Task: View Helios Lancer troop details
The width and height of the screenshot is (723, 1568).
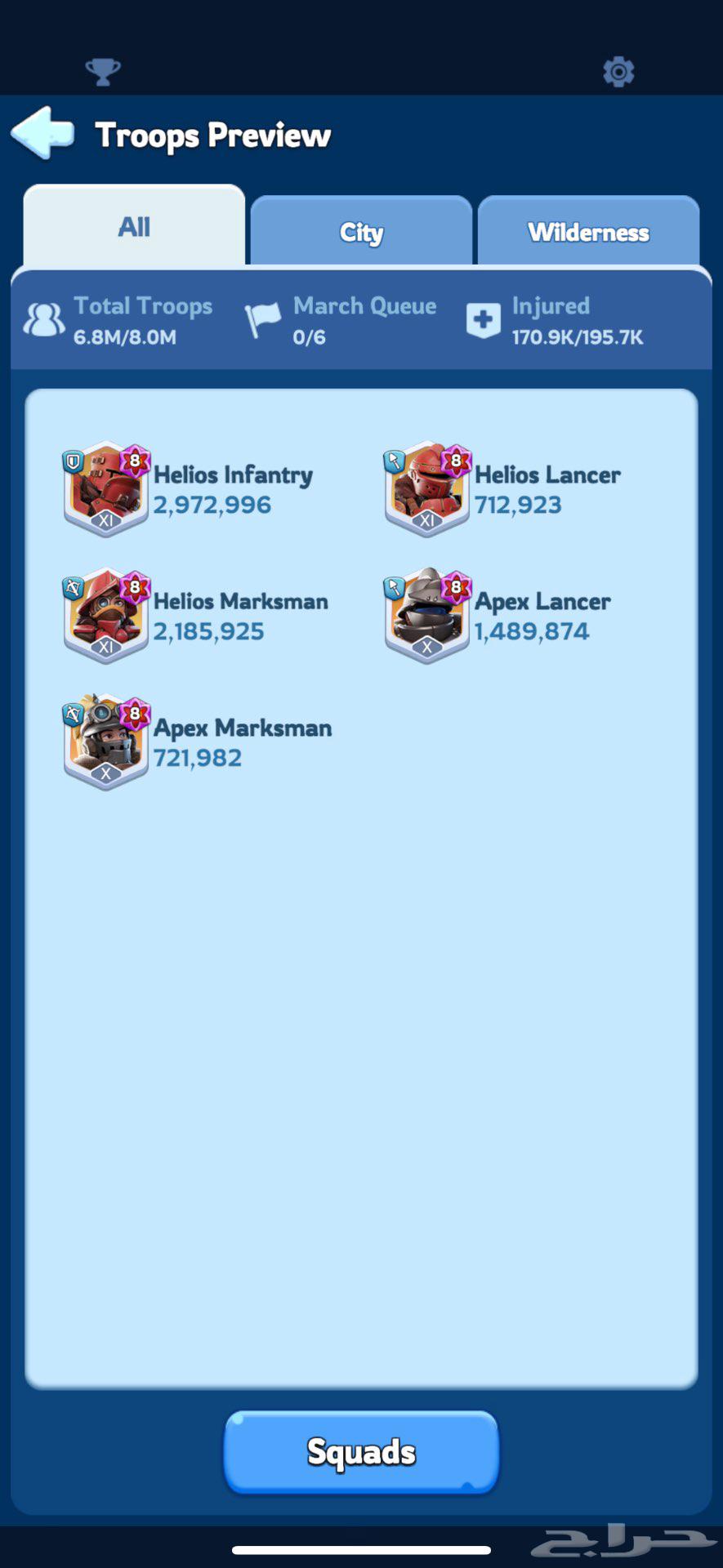Action: click(426, 488)
